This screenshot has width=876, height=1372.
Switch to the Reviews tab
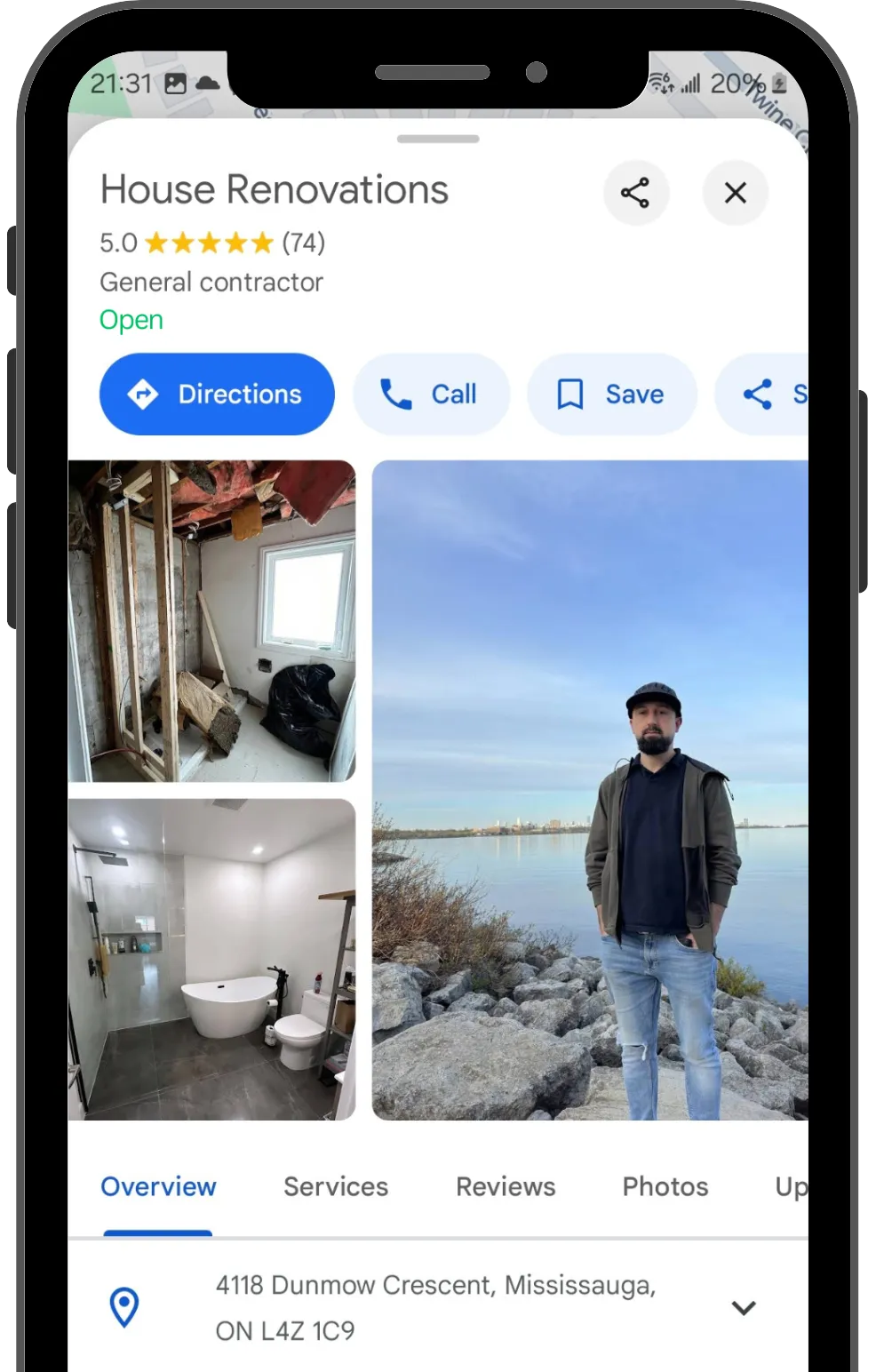pos(506,1186)
